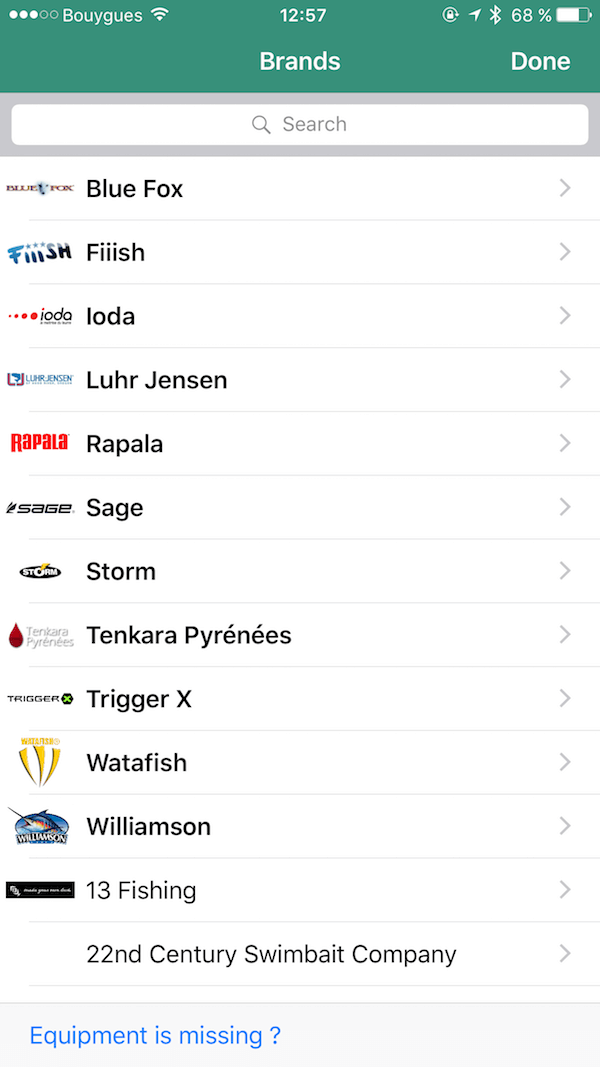The width and height of the screenshot is (600, 1067).
Task: Focus the brand Search field
Action: click(x=300, y=125)
